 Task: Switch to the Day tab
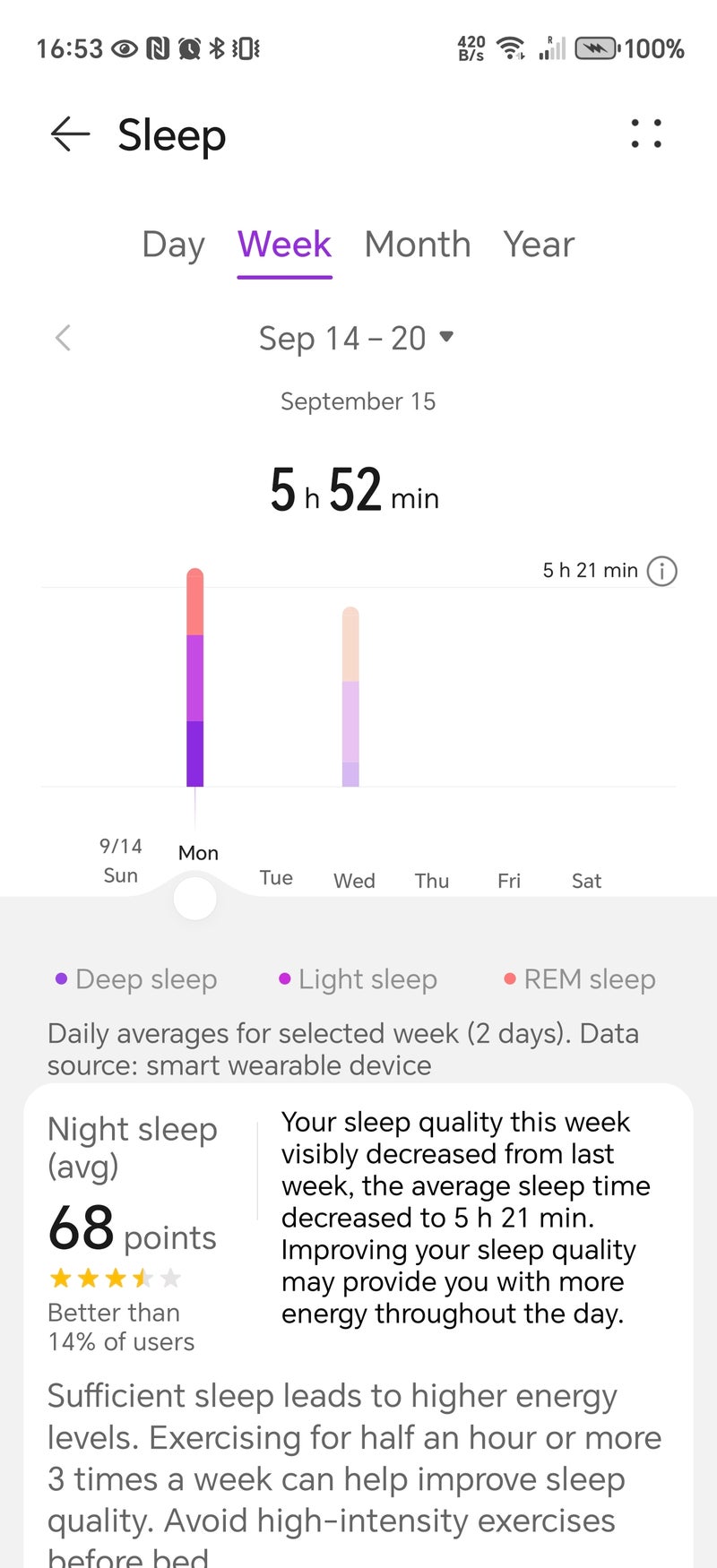(173, 244)
